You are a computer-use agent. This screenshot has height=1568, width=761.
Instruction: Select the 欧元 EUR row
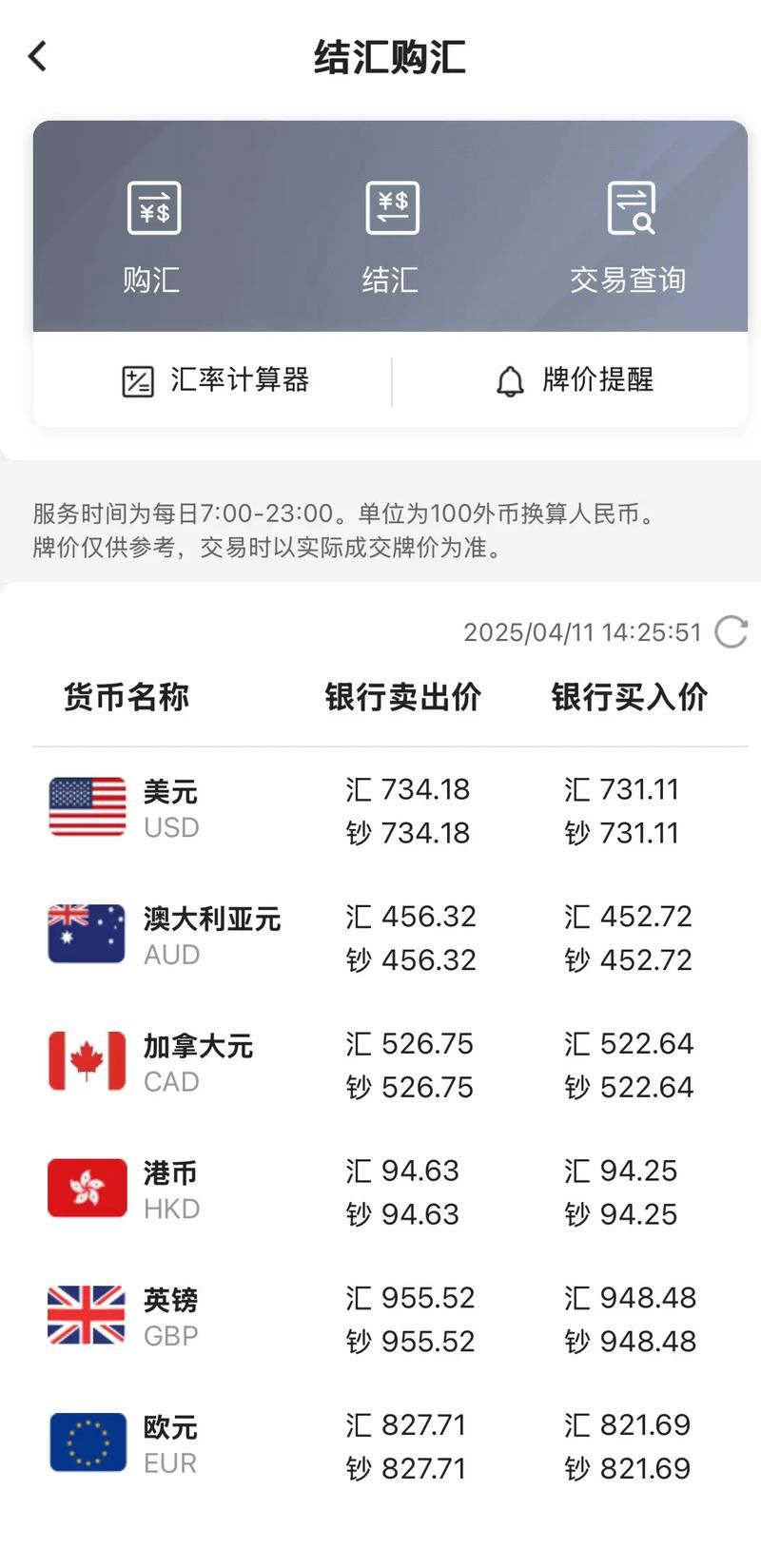pos(390,1446)
